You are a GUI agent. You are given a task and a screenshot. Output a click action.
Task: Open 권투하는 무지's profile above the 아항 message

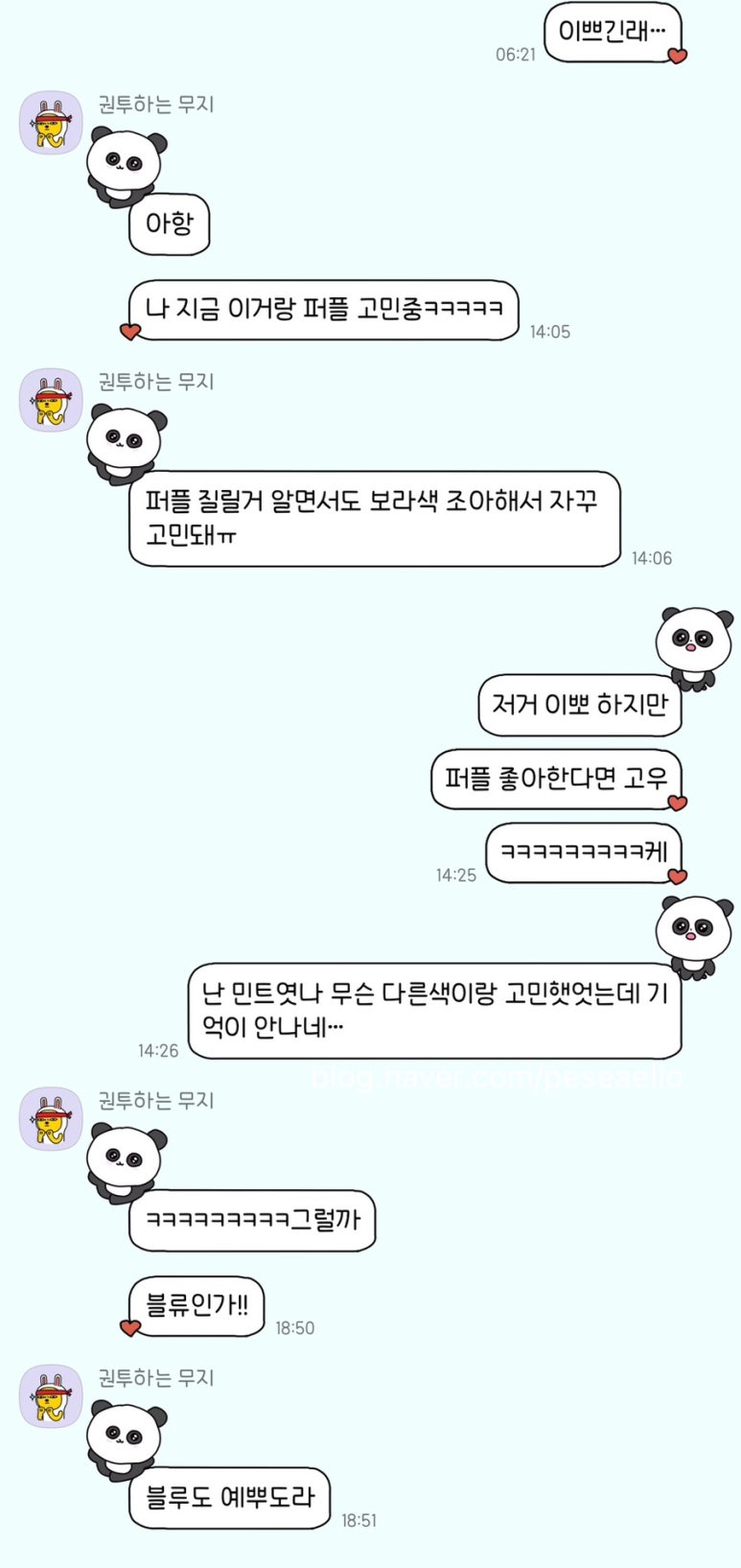tap(51, 123)
